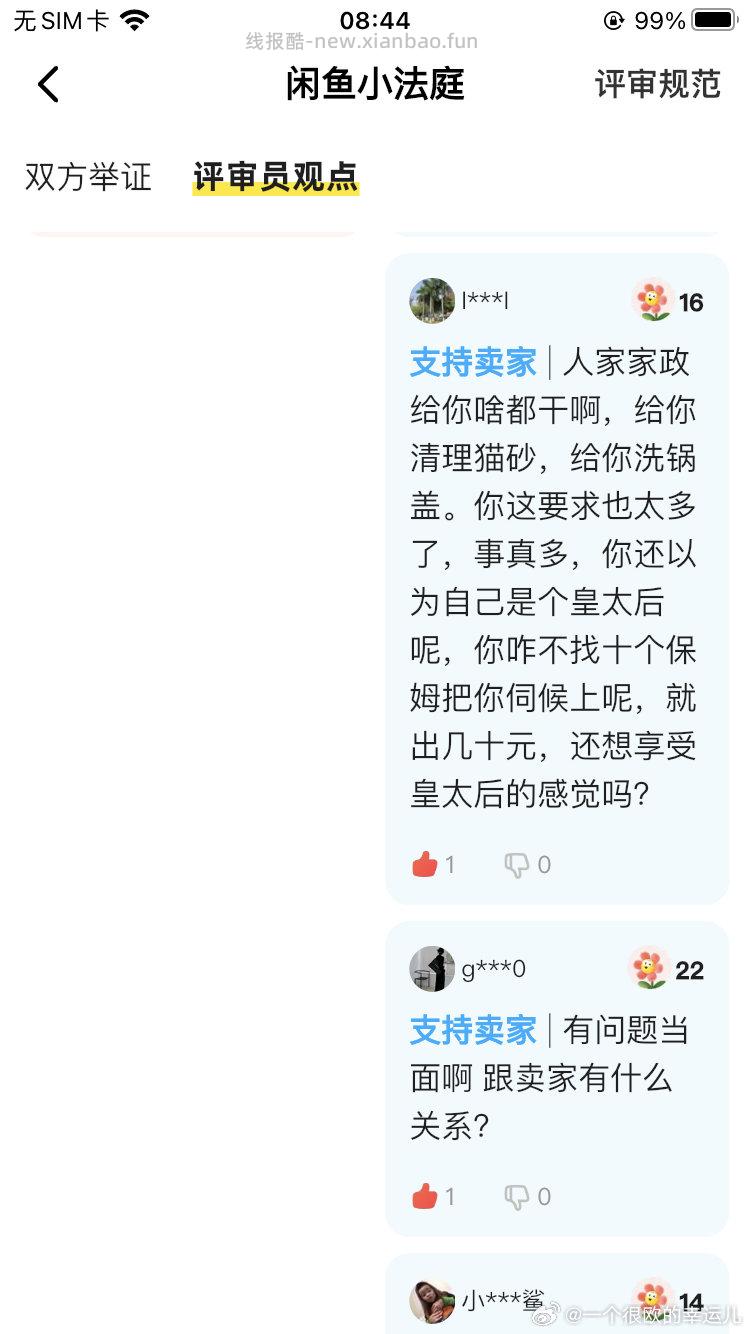This screenshot has width=750, height=1334.
Task: Open |***|'s profile avatar
Action: click(432, 301)
